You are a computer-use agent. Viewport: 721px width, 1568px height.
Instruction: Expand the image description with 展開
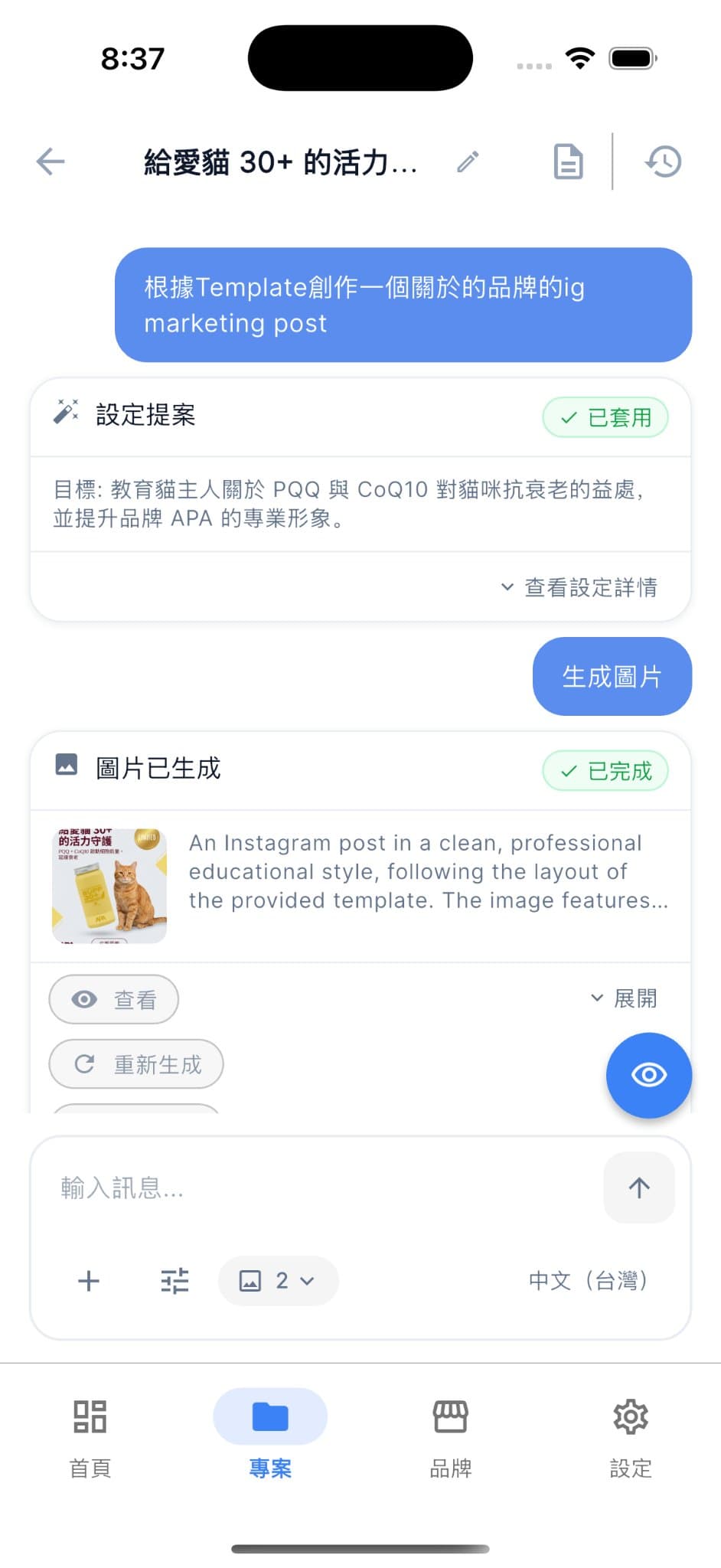624,998
